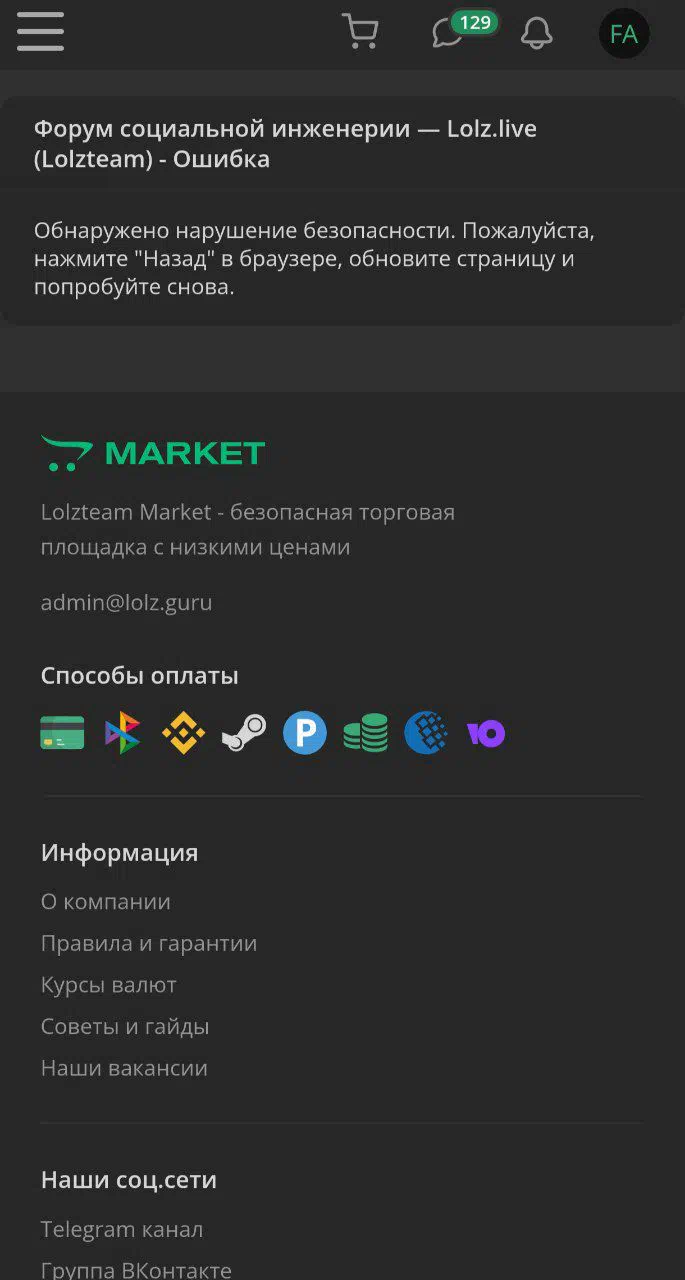This screenshot has height=1280, width=685.
Task: Open Правила и гарантии
Action: (149, 944)
